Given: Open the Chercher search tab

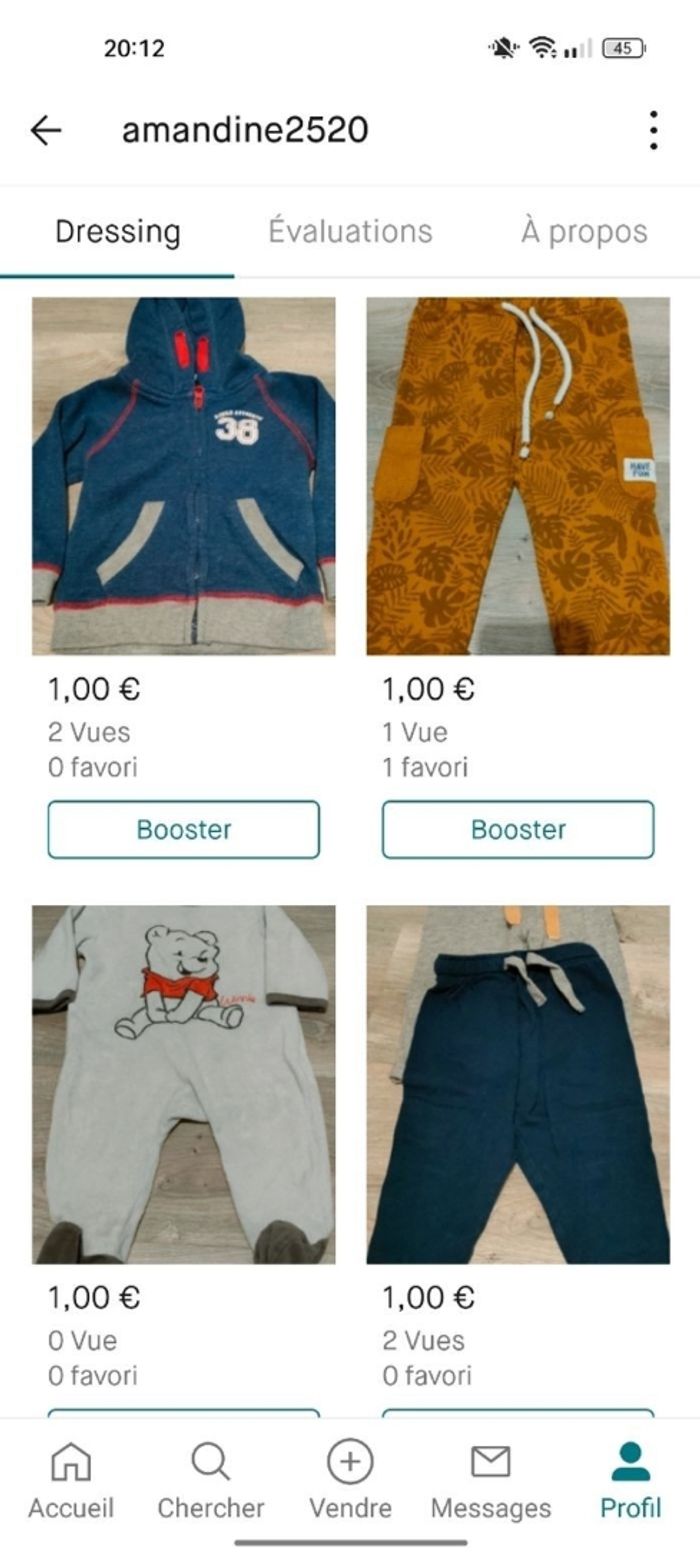Looking at the screenshot, I should tap(210, 1480).
